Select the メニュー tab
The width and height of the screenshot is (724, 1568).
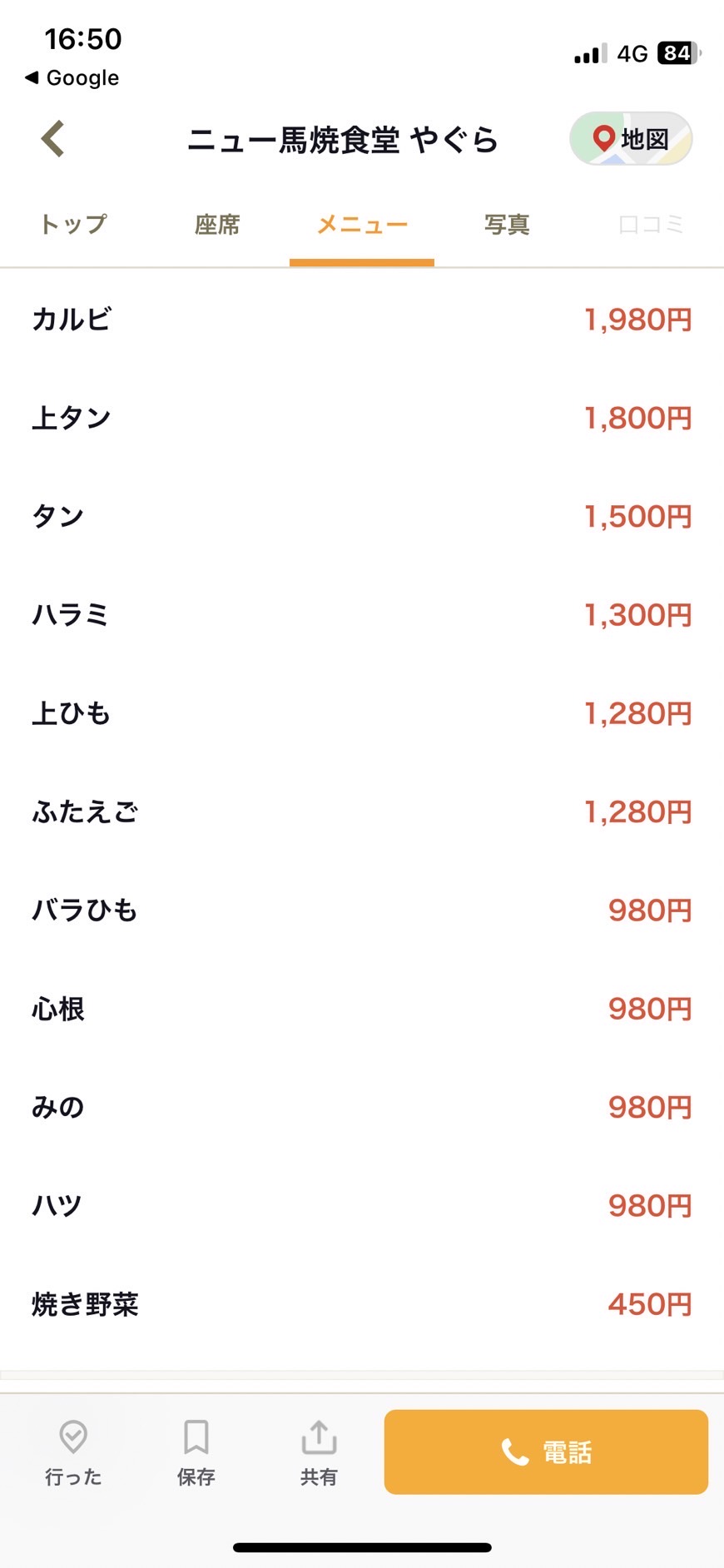pyautogui.click(x=362, y=225)
